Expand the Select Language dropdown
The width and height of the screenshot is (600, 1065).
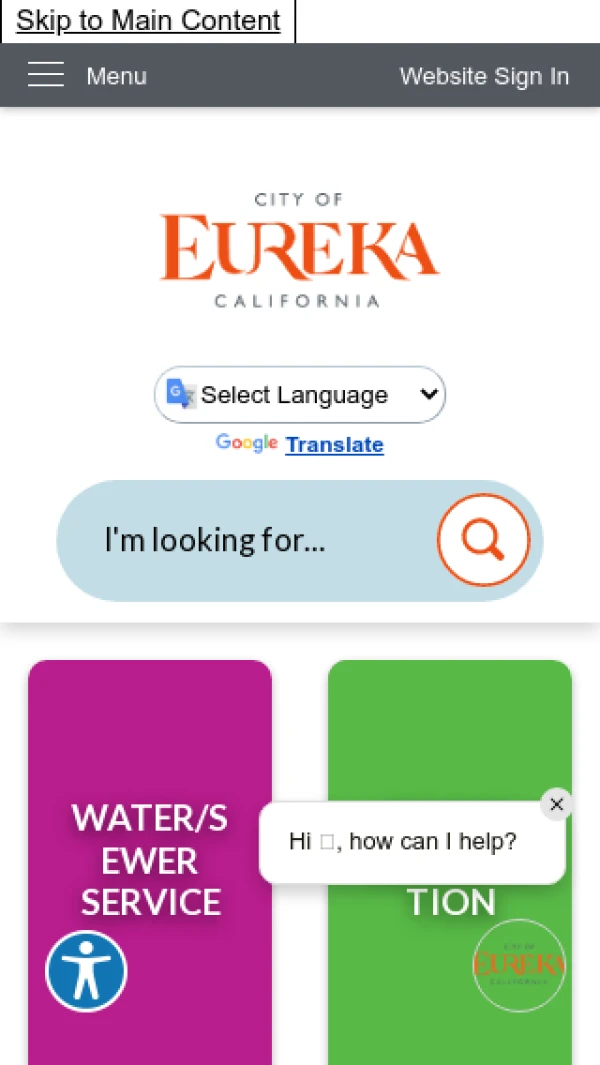(x=300, y=395)
